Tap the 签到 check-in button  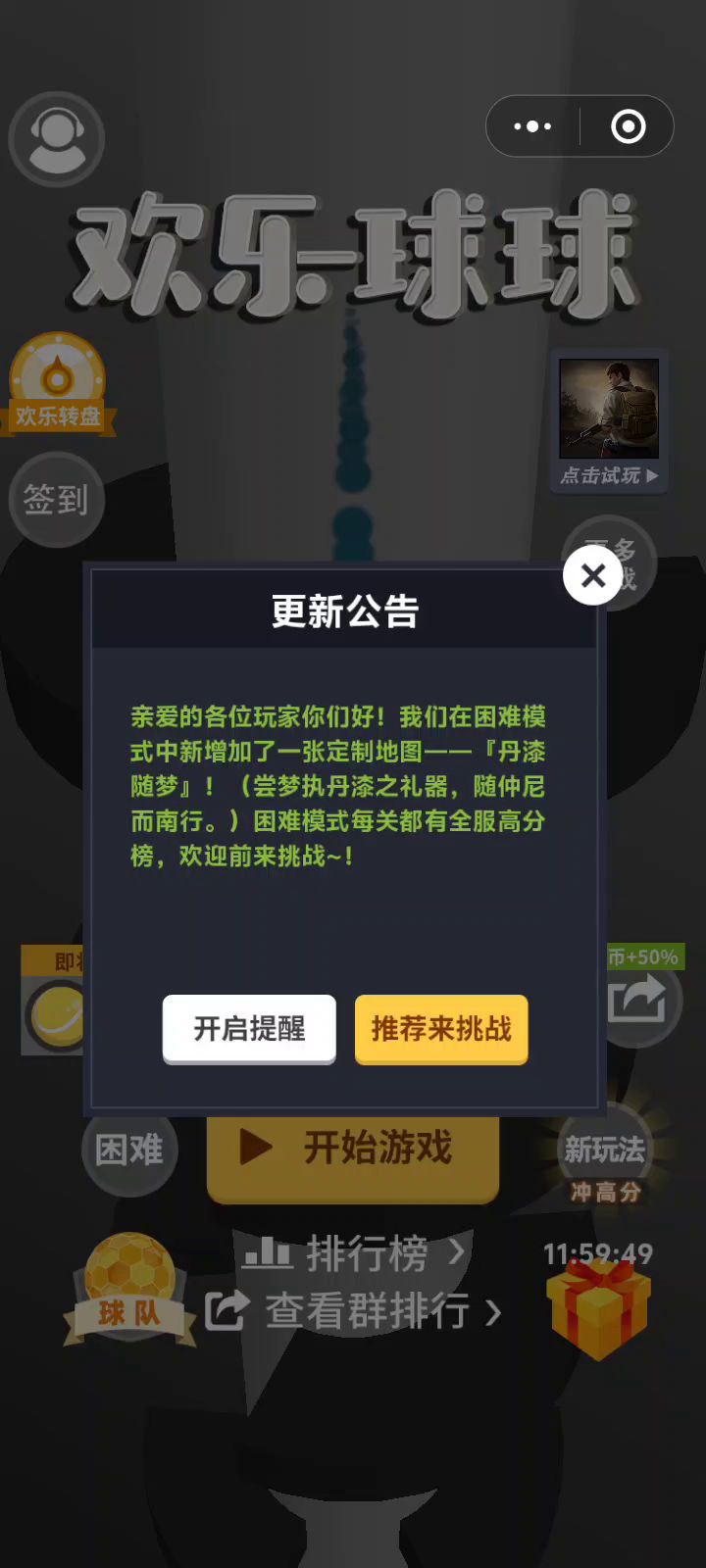56,500
